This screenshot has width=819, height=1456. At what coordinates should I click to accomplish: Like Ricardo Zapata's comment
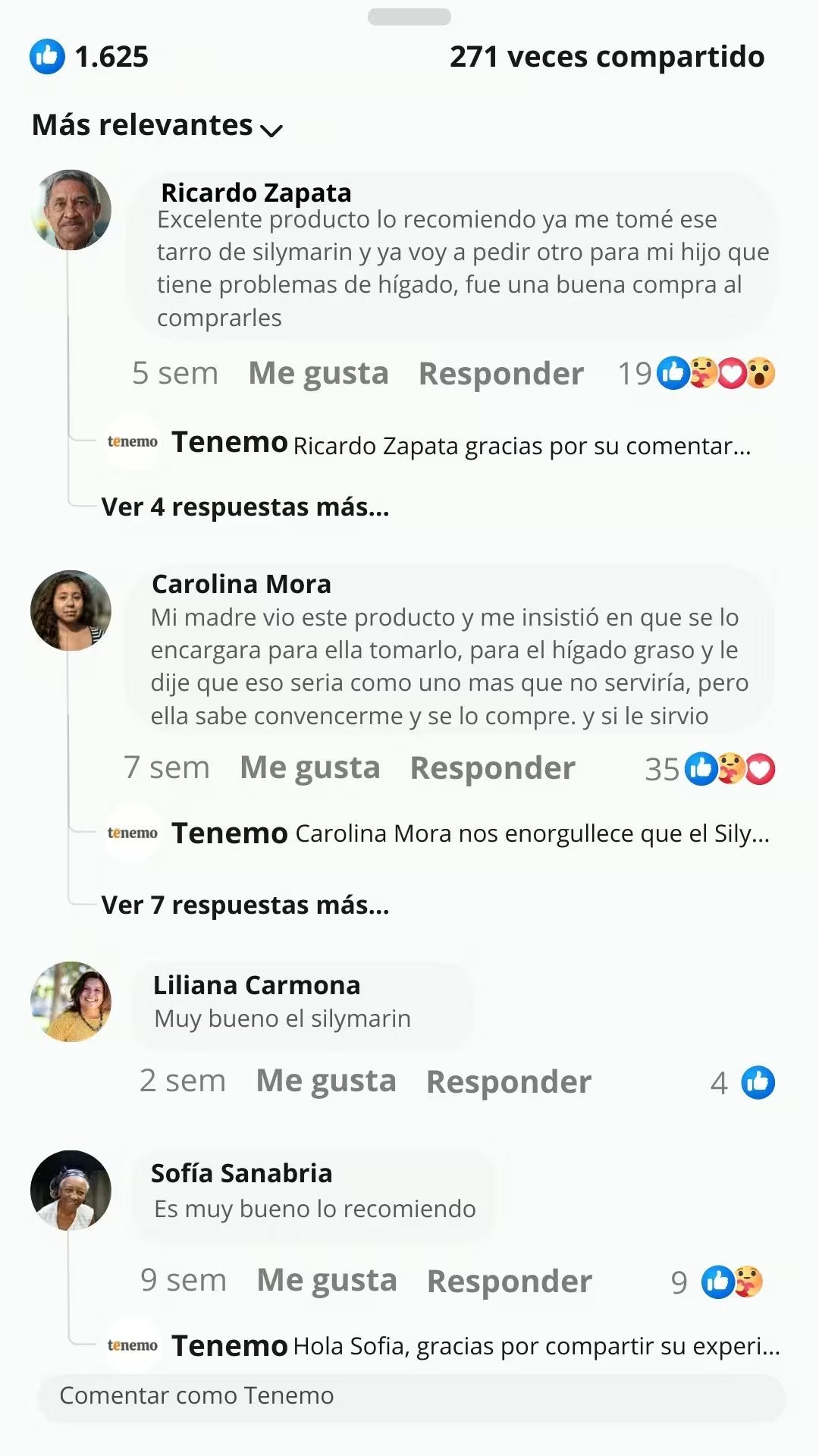pyautogui.click(x=318, y=373)
